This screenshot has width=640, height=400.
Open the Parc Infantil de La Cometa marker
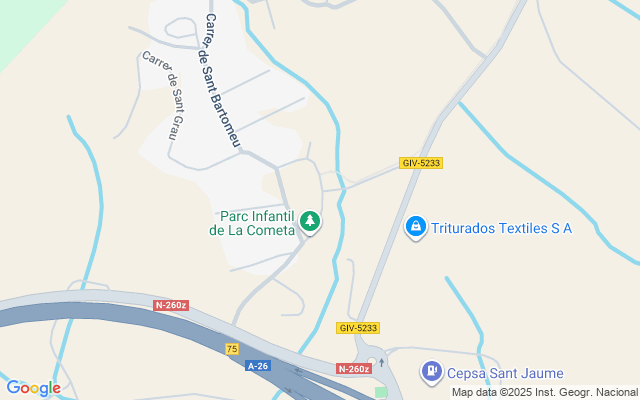[x=310, y=222]
